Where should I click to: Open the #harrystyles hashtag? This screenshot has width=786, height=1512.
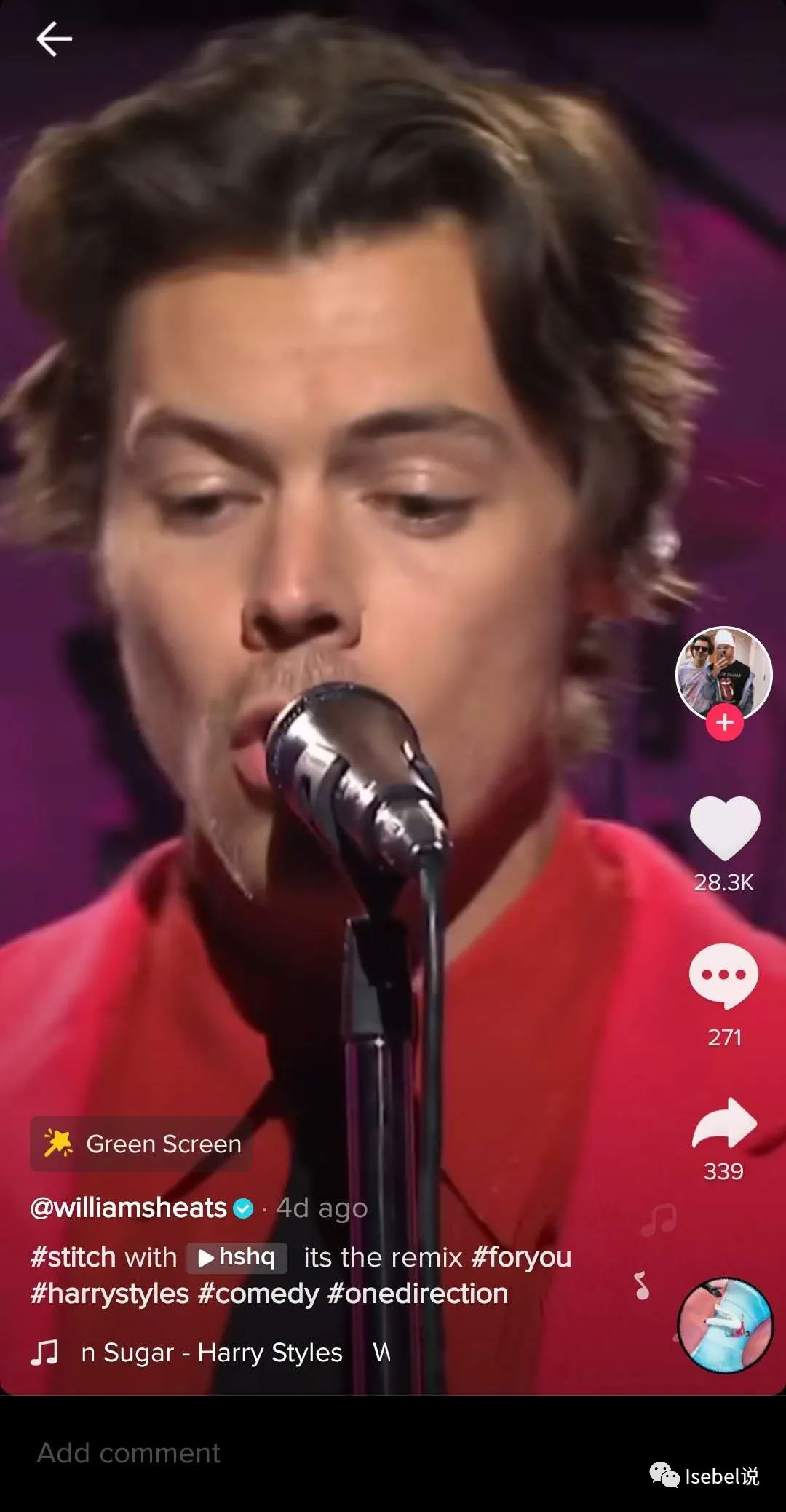tap(109, 1294)
